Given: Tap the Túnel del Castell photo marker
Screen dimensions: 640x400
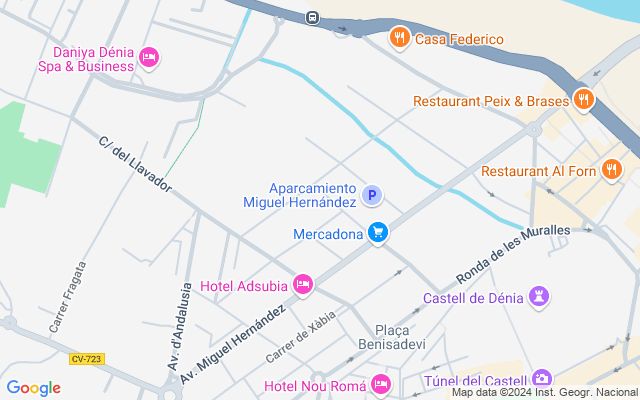Looking at the screenshot, I should click(542, 379).
